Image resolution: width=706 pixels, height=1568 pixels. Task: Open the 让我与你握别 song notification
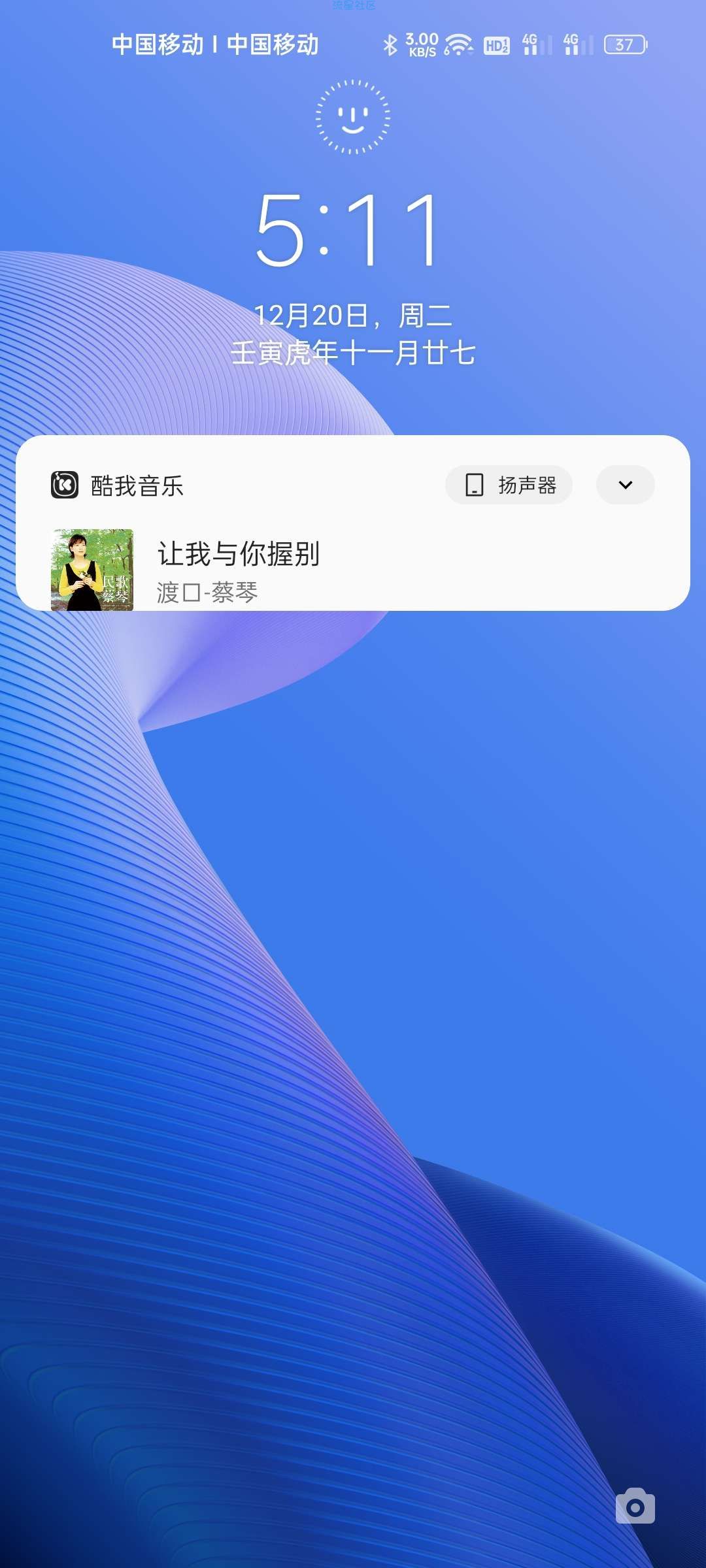click(238, 554)
